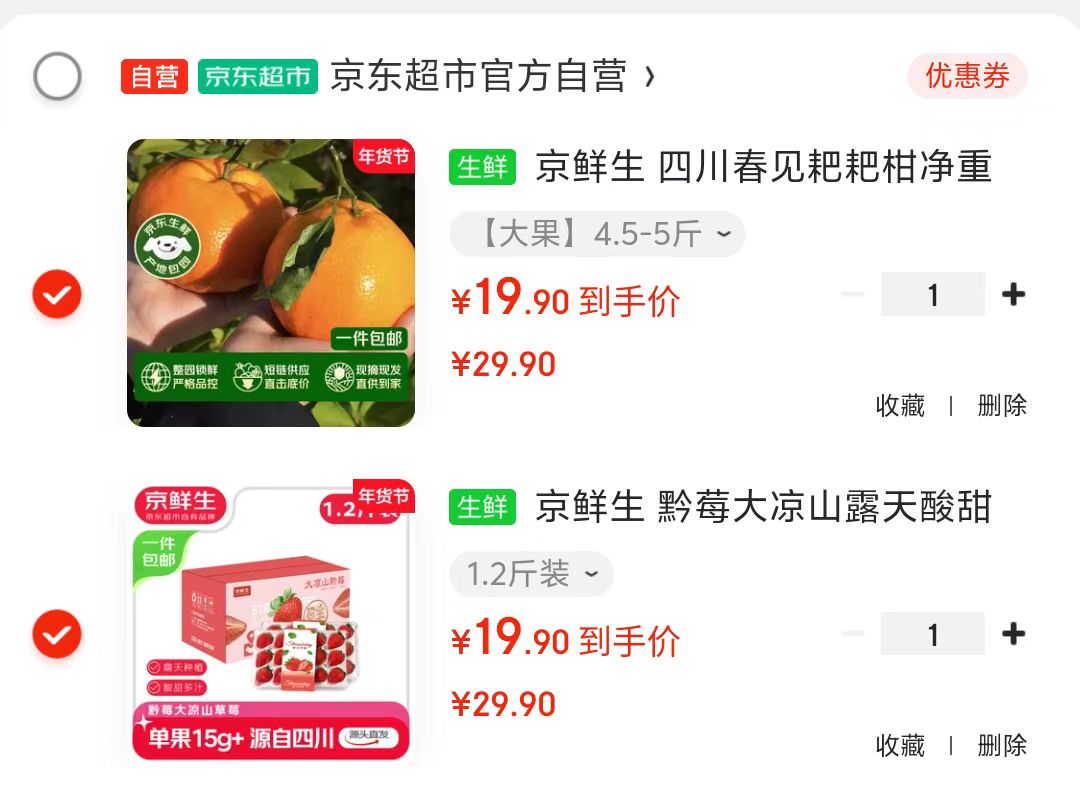Change the 【大果】4.5-5斤 specification
This screenshot has height=803, width=1080.
click(x=597, y=234)
